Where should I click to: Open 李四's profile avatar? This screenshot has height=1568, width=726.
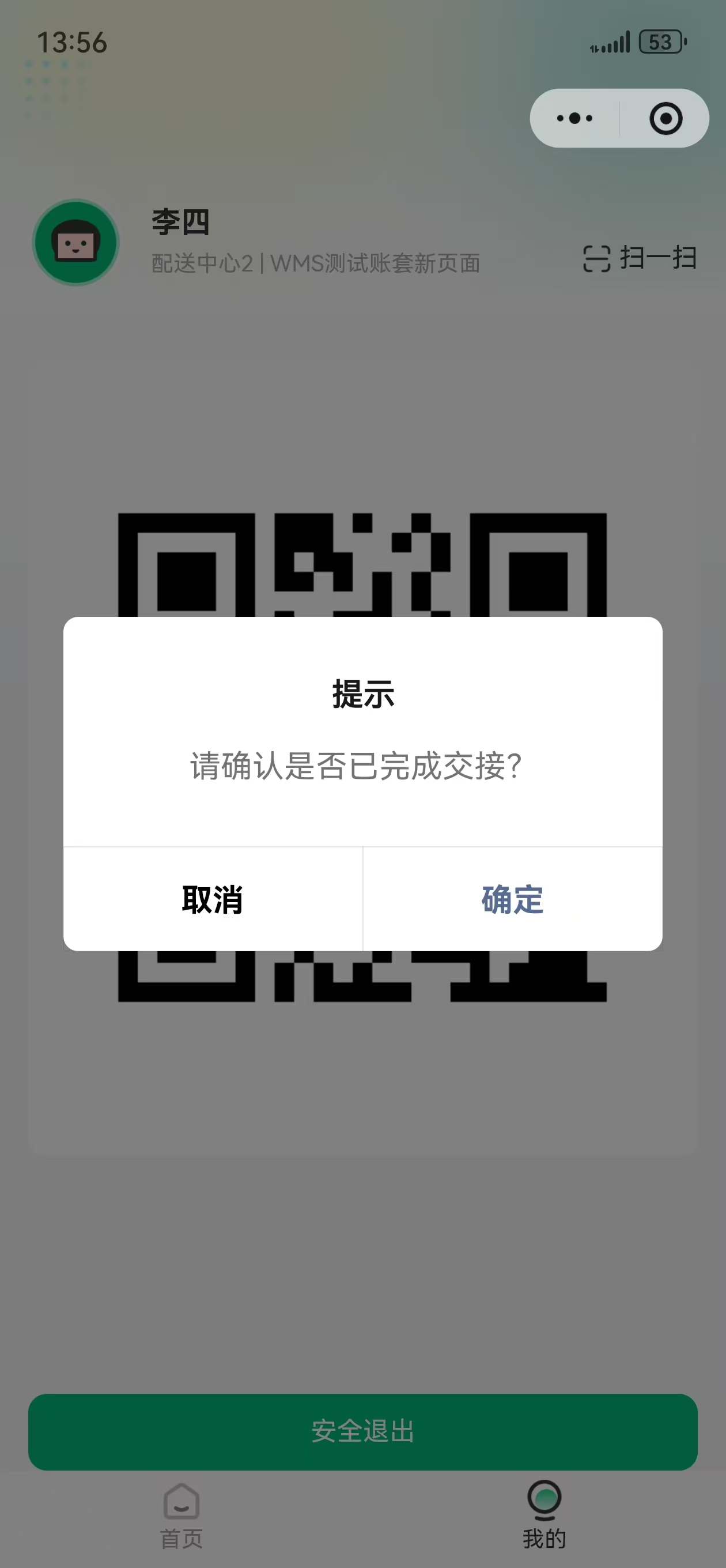(x=76, y=242)
